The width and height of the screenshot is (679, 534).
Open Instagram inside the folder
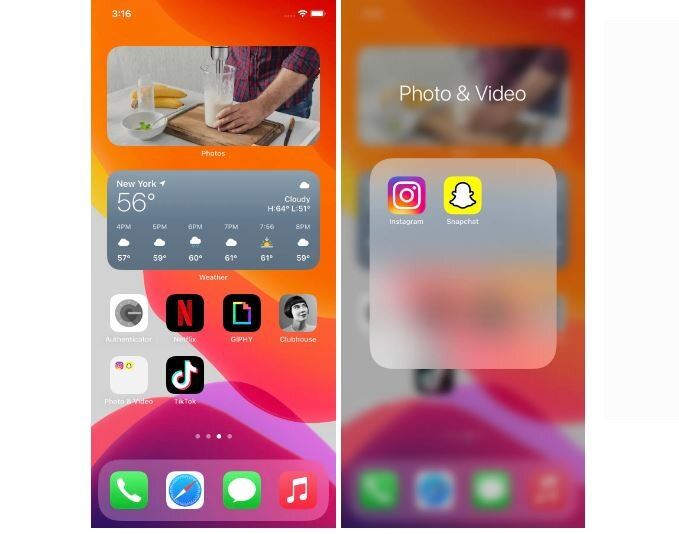tap(406, 196)
